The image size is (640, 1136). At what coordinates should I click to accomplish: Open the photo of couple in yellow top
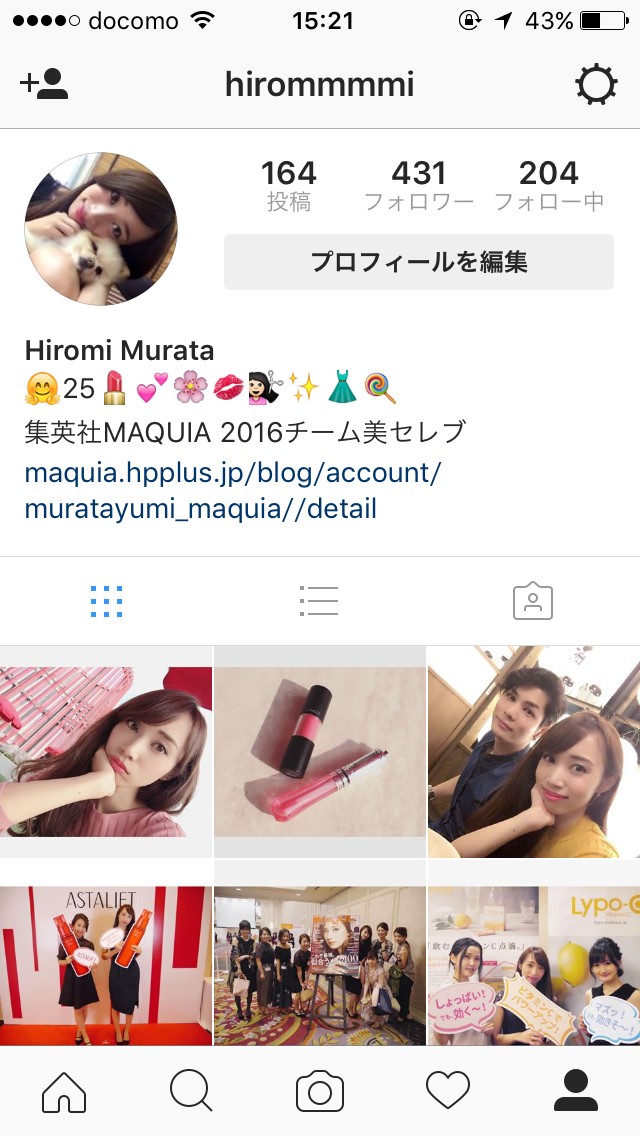coord(534,751)
